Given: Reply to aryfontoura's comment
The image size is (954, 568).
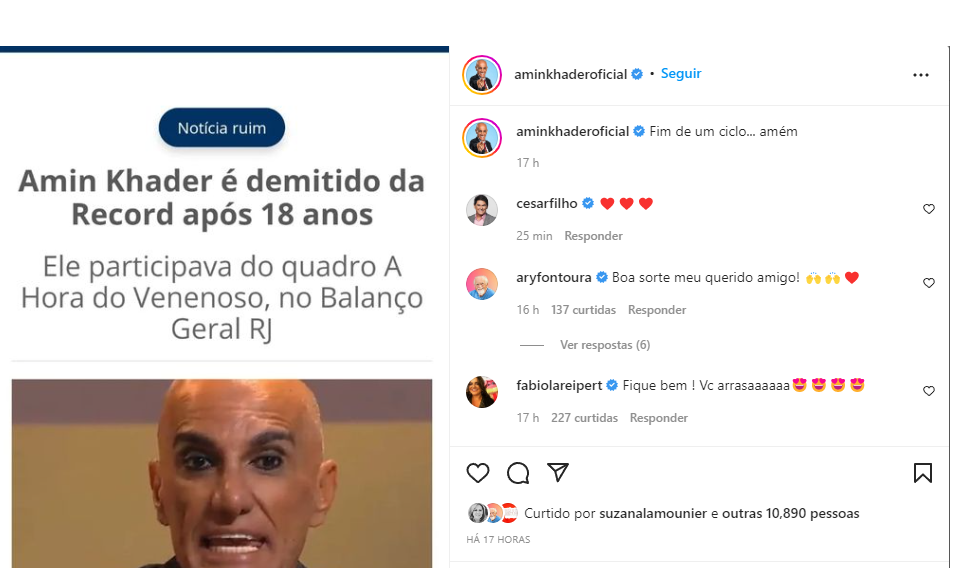Looking at the screenshot, I should [x=657, y=310].
